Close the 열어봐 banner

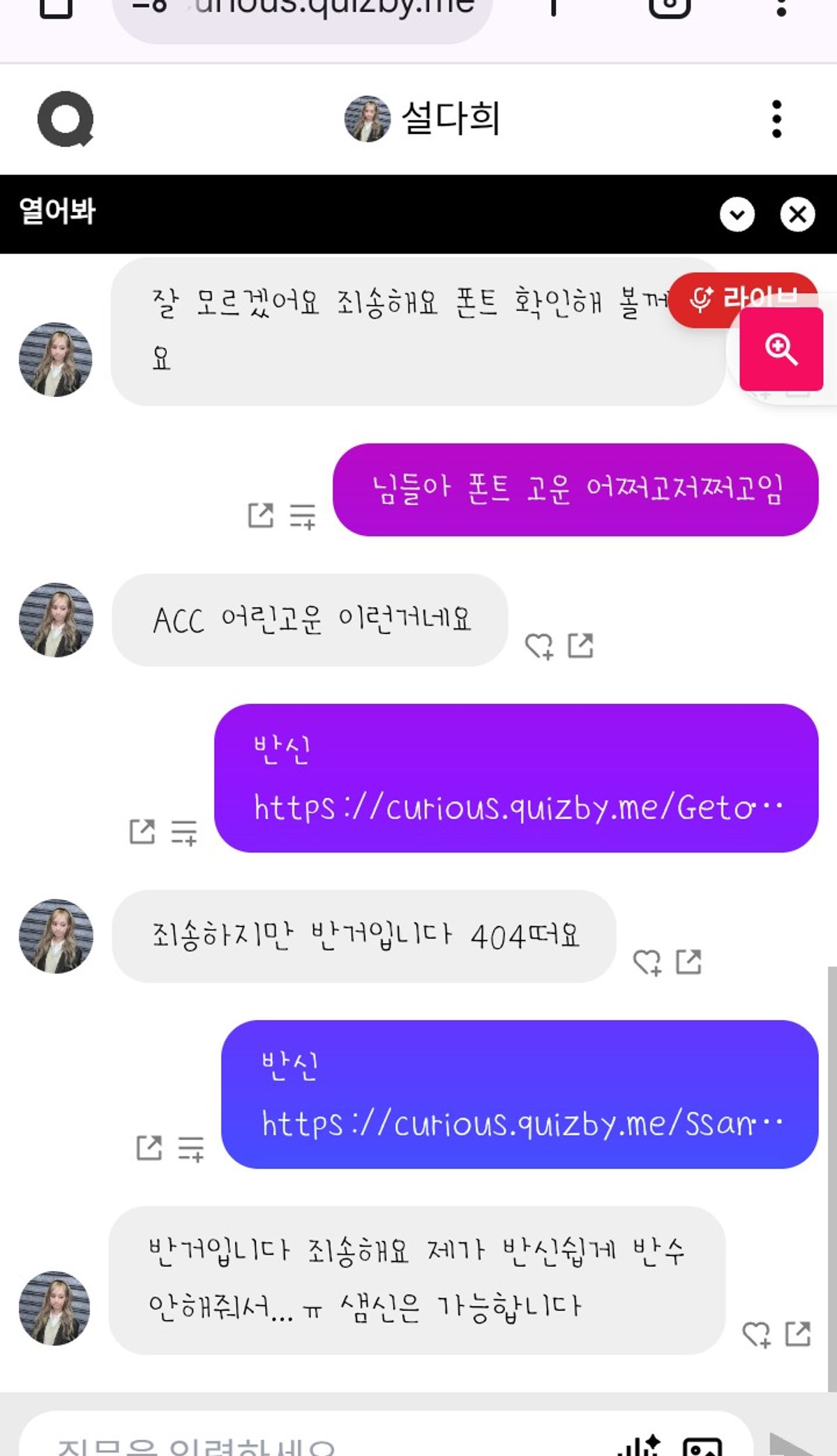pos(797,214)
